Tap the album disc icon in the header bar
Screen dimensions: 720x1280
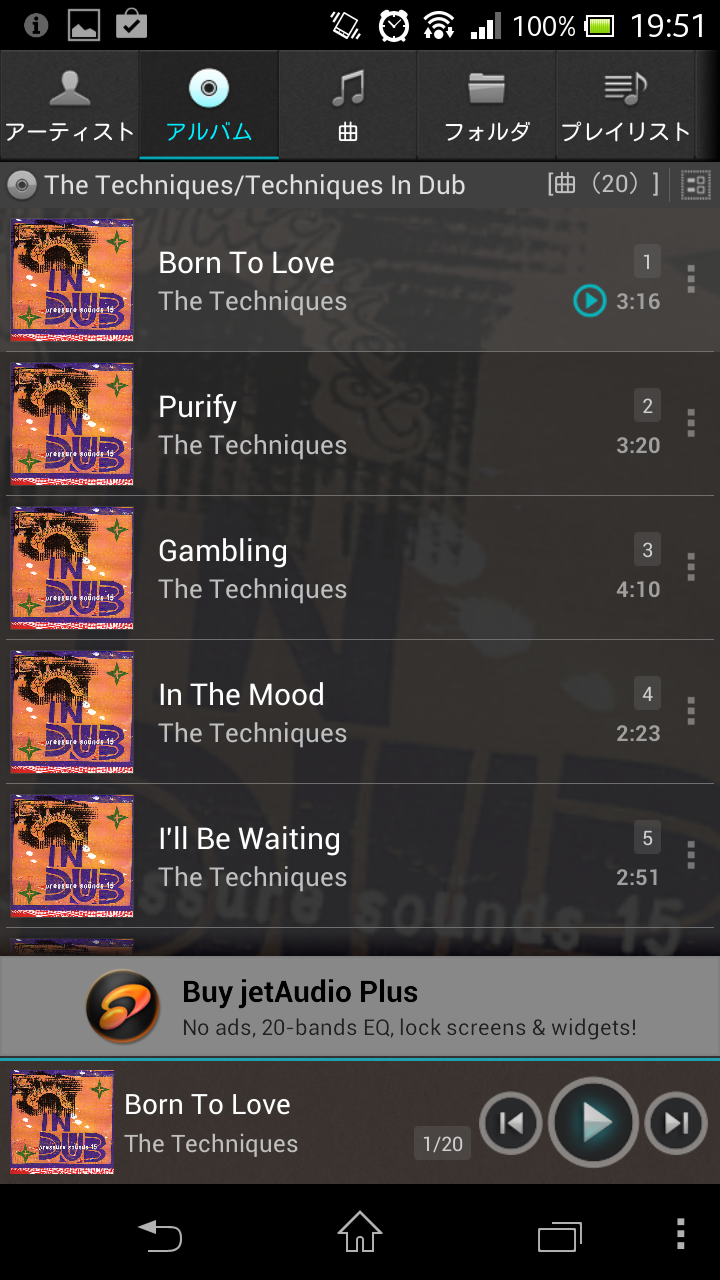(21, 184)
